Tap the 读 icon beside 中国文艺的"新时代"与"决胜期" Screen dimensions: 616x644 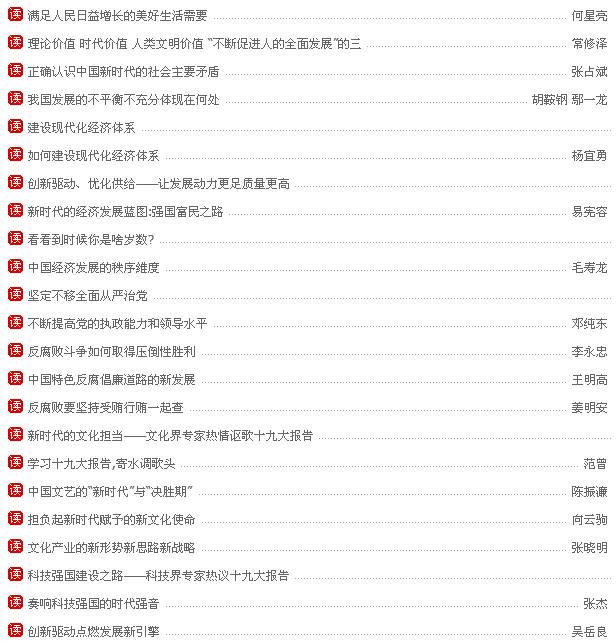pos(14,490)
